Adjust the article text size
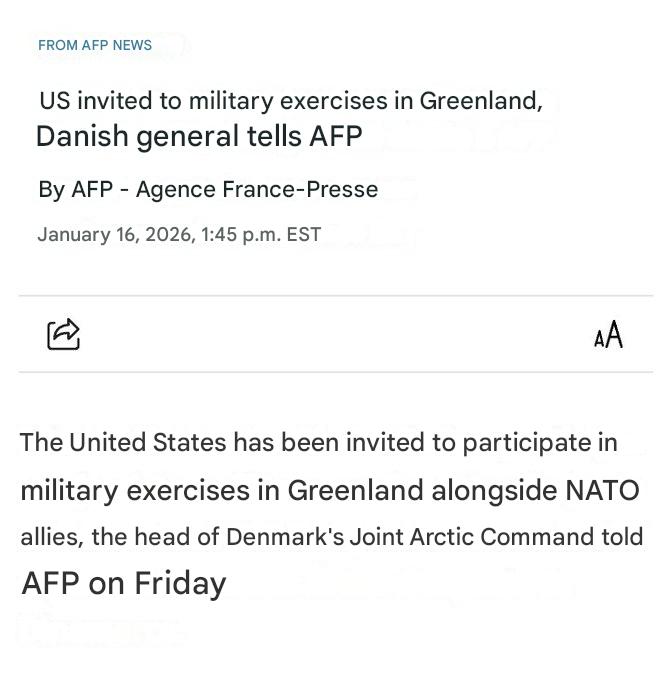The height and width of the screenshot is (680, 671). pyautogui.click(x=608, y=335)
